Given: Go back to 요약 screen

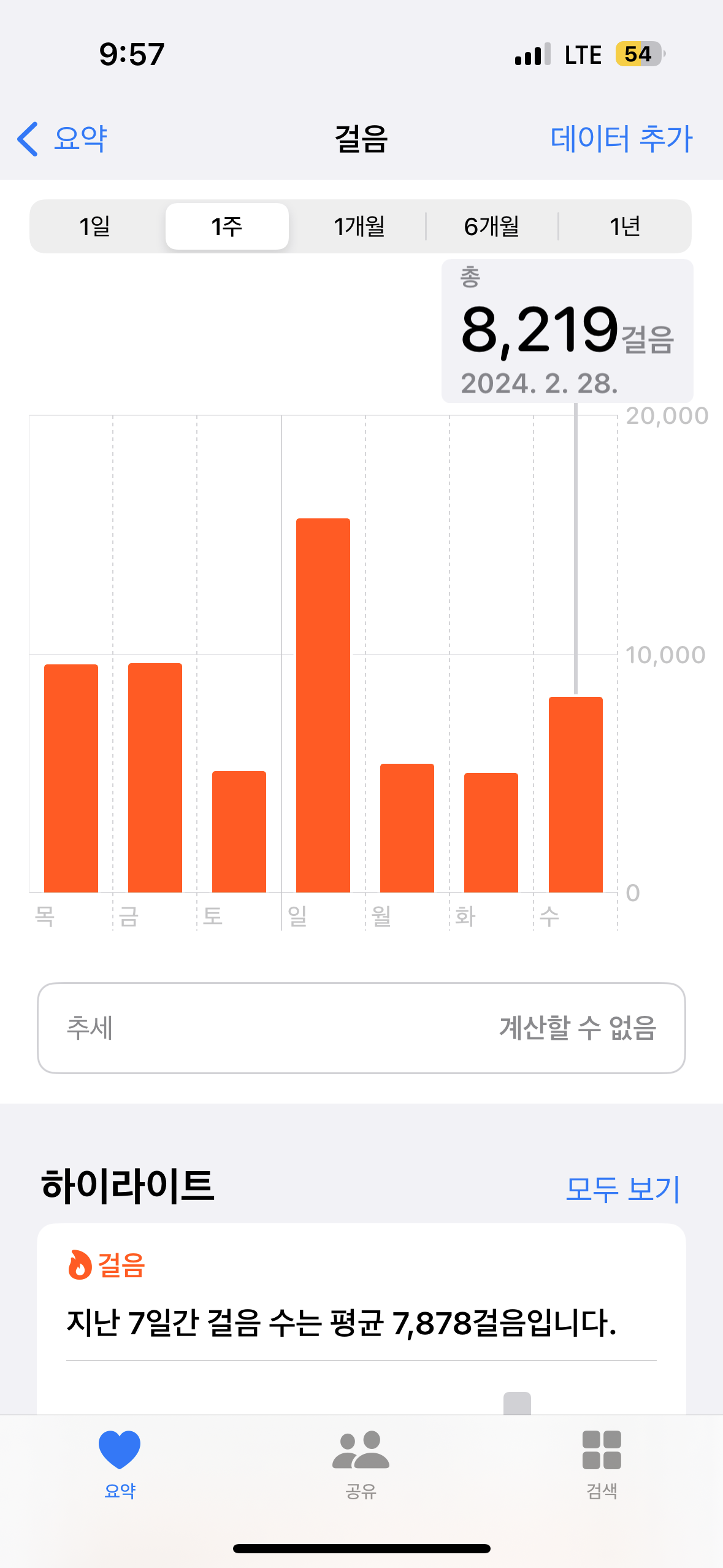Looking at the screenshot, I should pyautogui.click(x=62, y=139).
